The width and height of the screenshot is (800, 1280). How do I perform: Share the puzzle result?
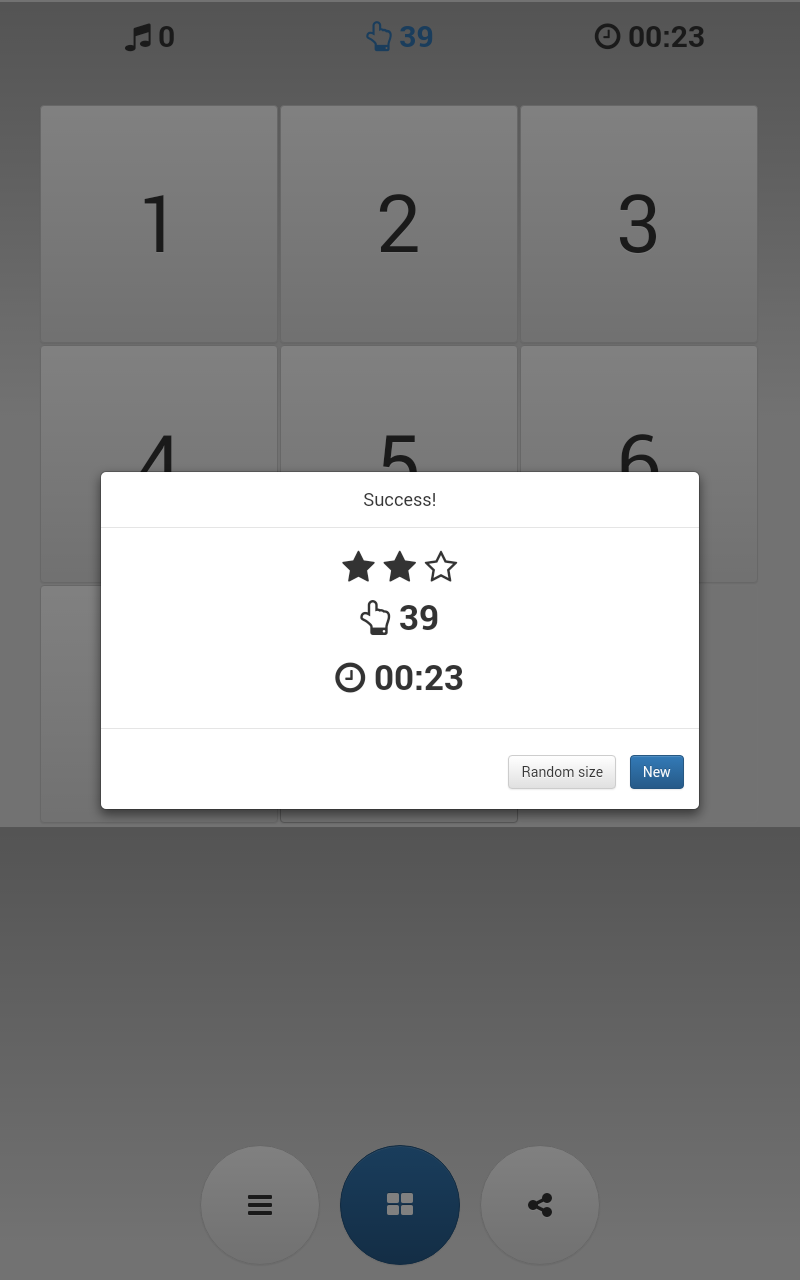pyautogui.click(x=540, y=1205)
